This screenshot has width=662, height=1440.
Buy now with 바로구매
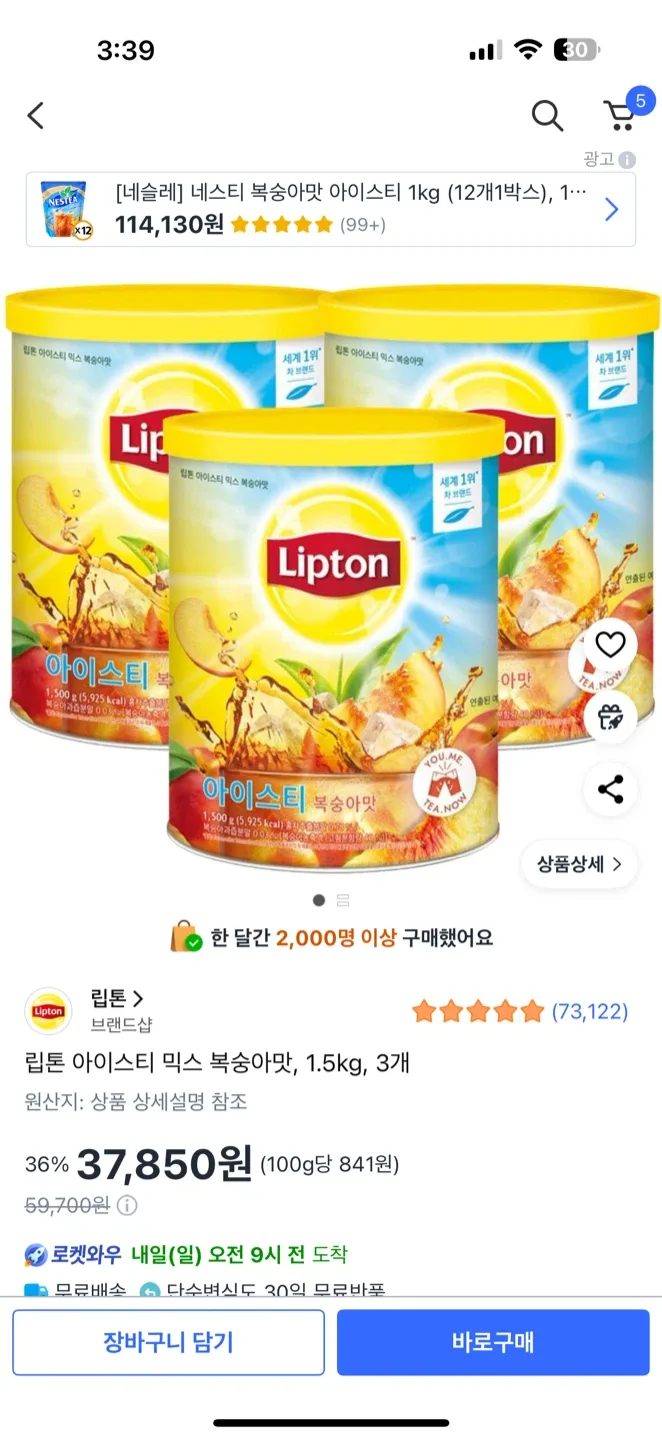493,1342
